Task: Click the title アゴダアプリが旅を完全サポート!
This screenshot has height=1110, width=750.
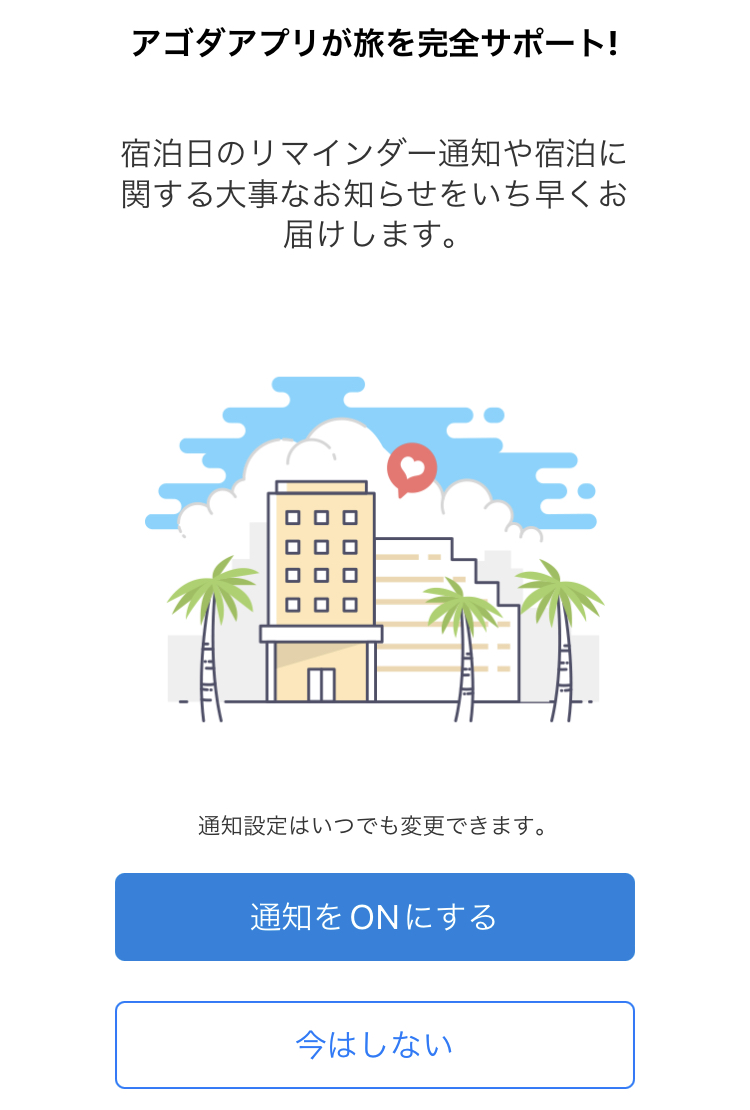Action: coord(375,42)
